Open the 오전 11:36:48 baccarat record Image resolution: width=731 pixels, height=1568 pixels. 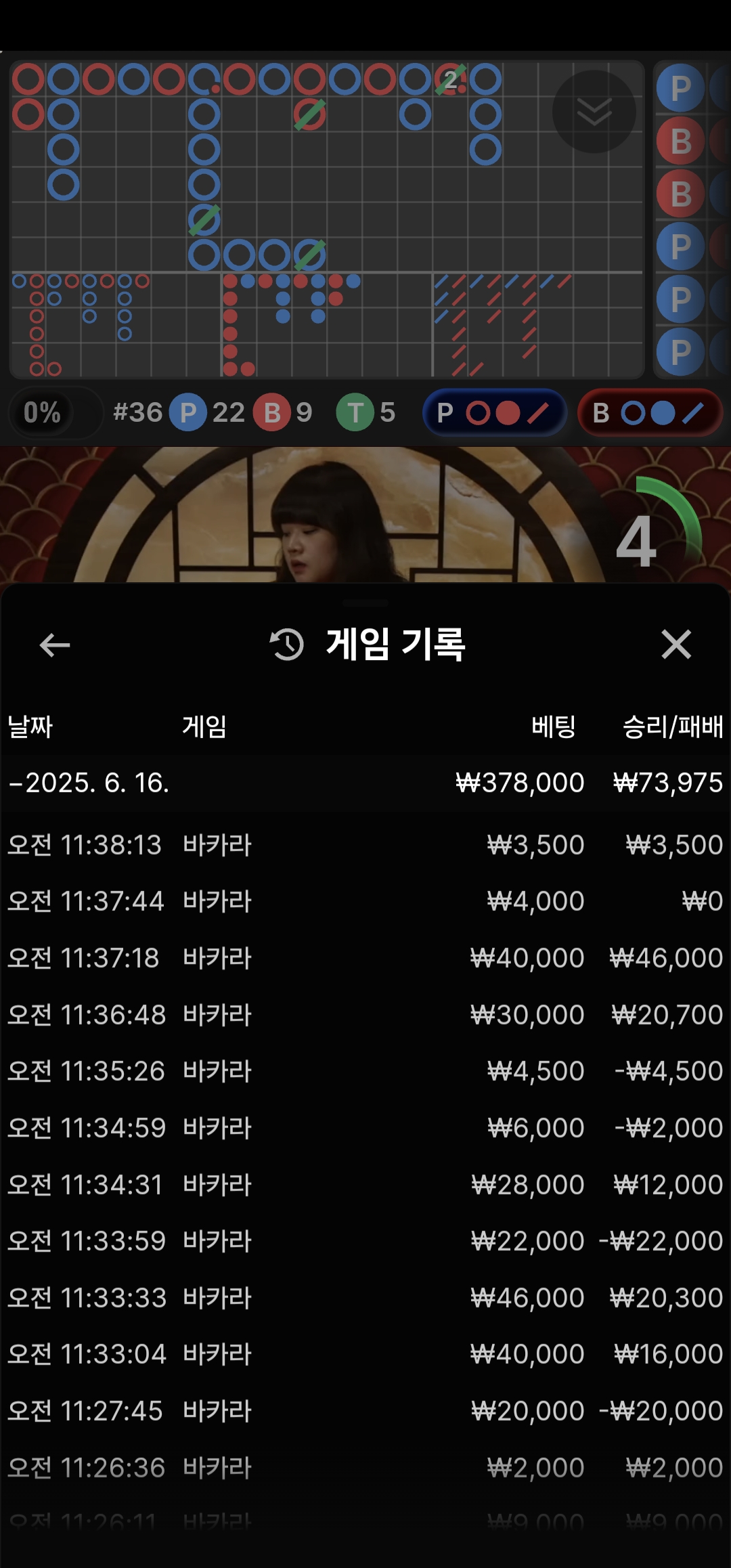pyautogui.click(x=365, y=1015)
